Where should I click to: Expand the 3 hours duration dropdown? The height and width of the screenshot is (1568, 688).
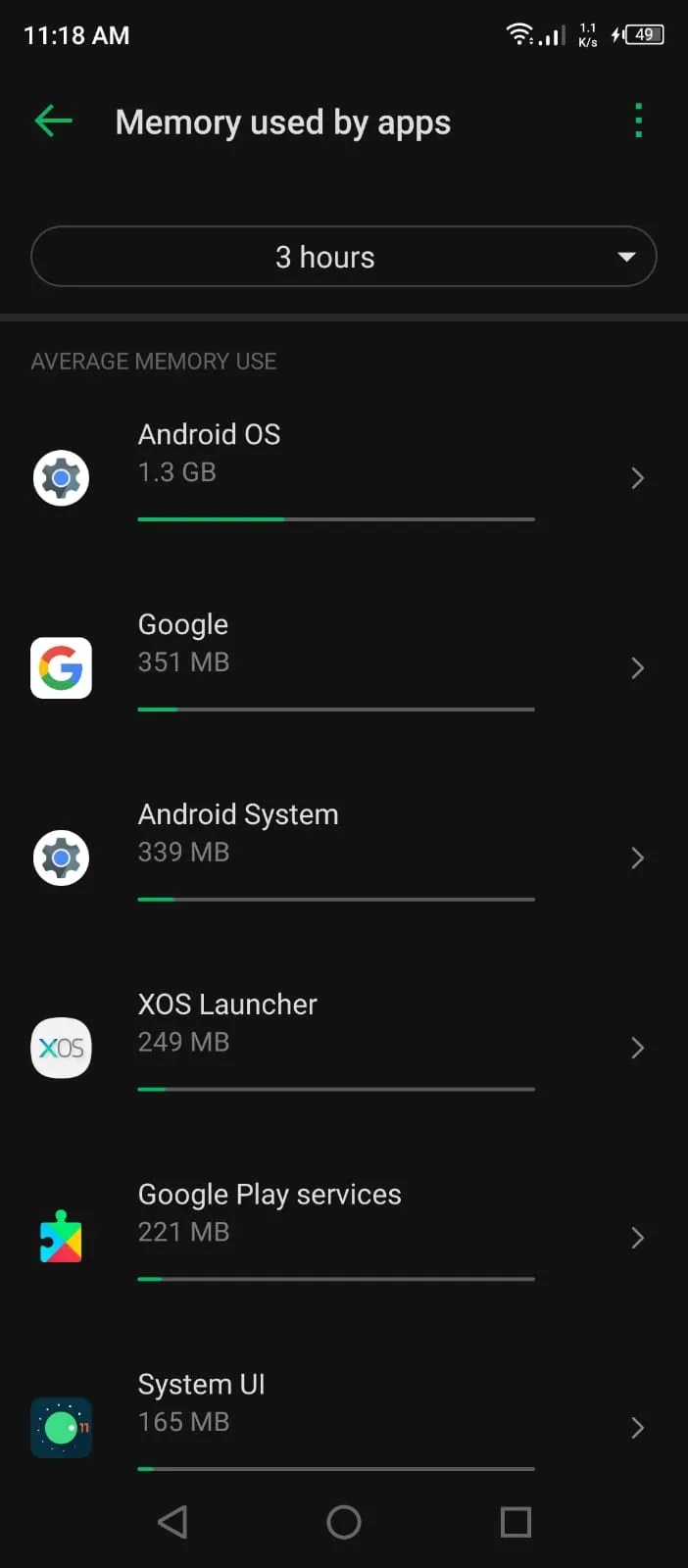pyautogui.click(x=343, y=257)
